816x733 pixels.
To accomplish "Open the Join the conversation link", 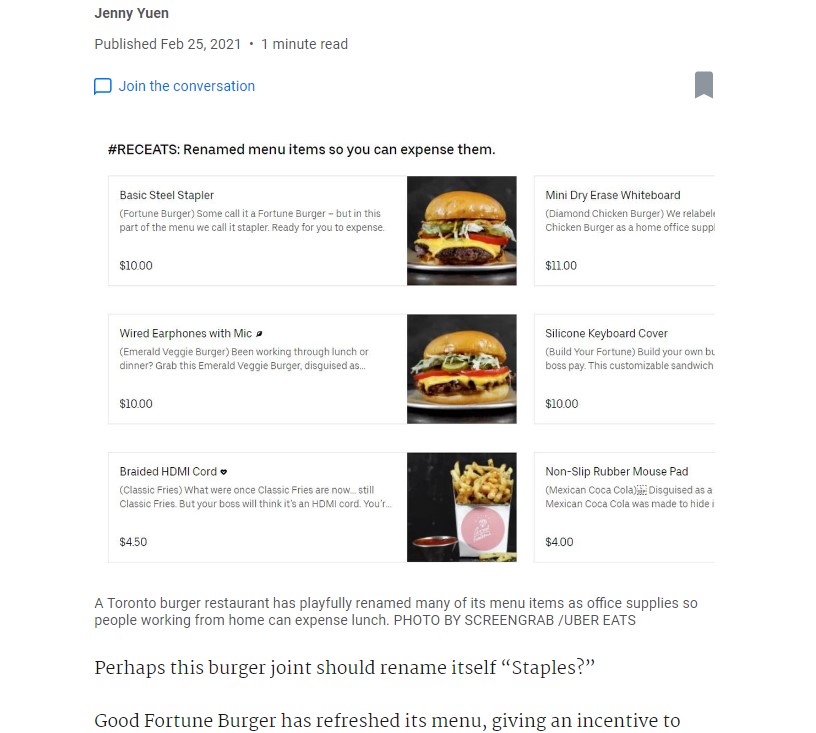I will tap(186, 86).
